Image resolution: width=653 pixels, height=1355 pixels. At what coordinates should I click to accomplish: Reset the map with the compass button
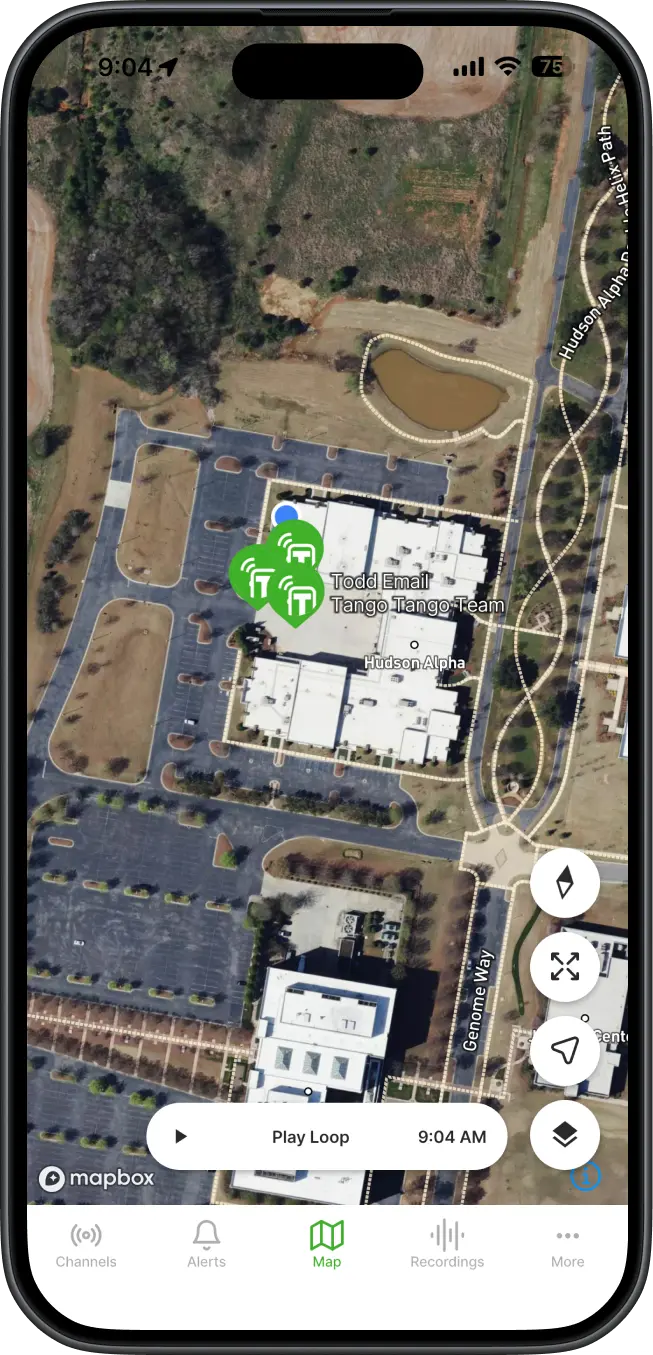565,883
